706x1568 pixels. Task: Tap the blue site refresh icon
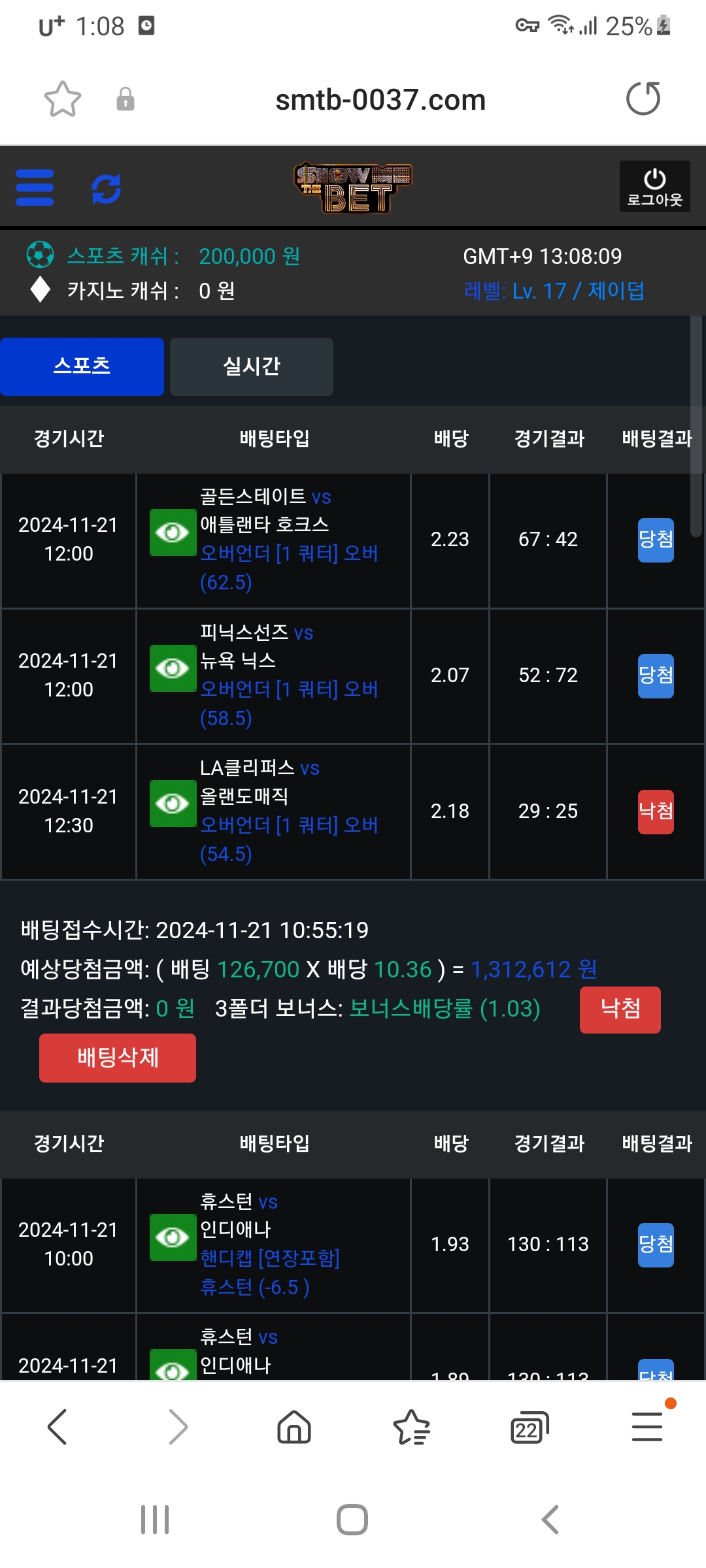[106, 189]
